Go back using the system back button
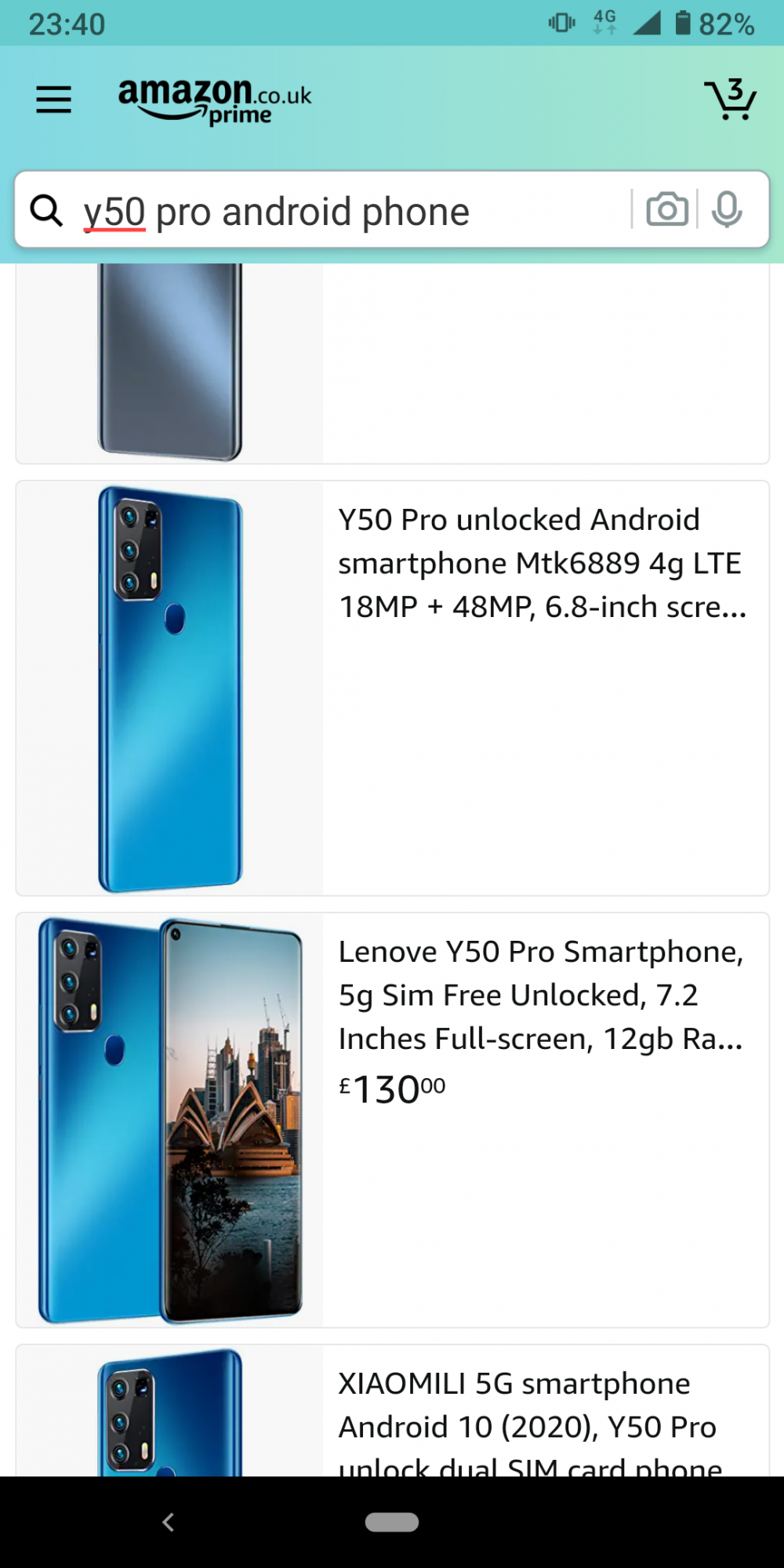 168,1522
